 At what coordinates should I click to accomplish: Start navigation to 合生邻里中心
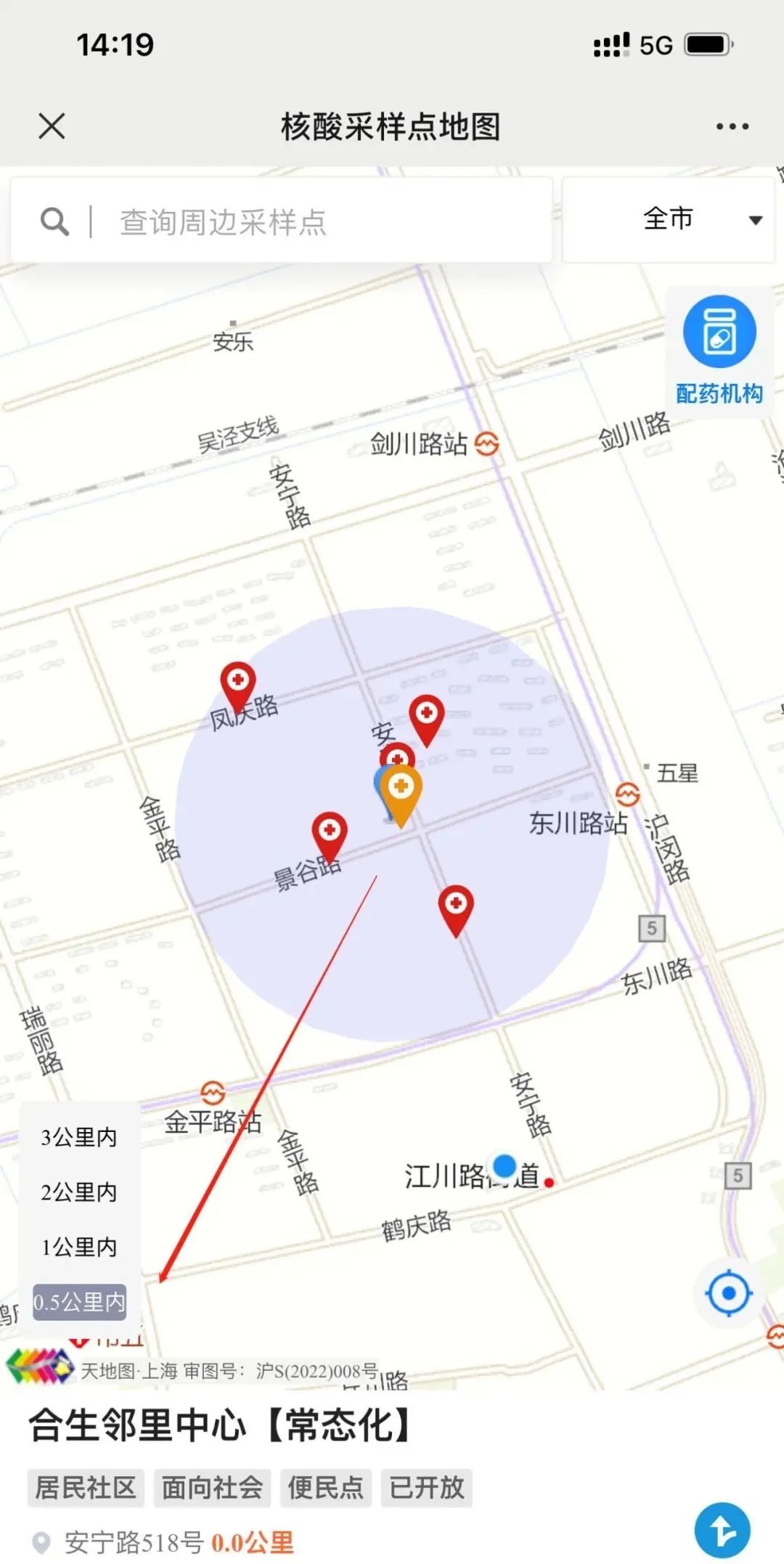point(722,1528)
